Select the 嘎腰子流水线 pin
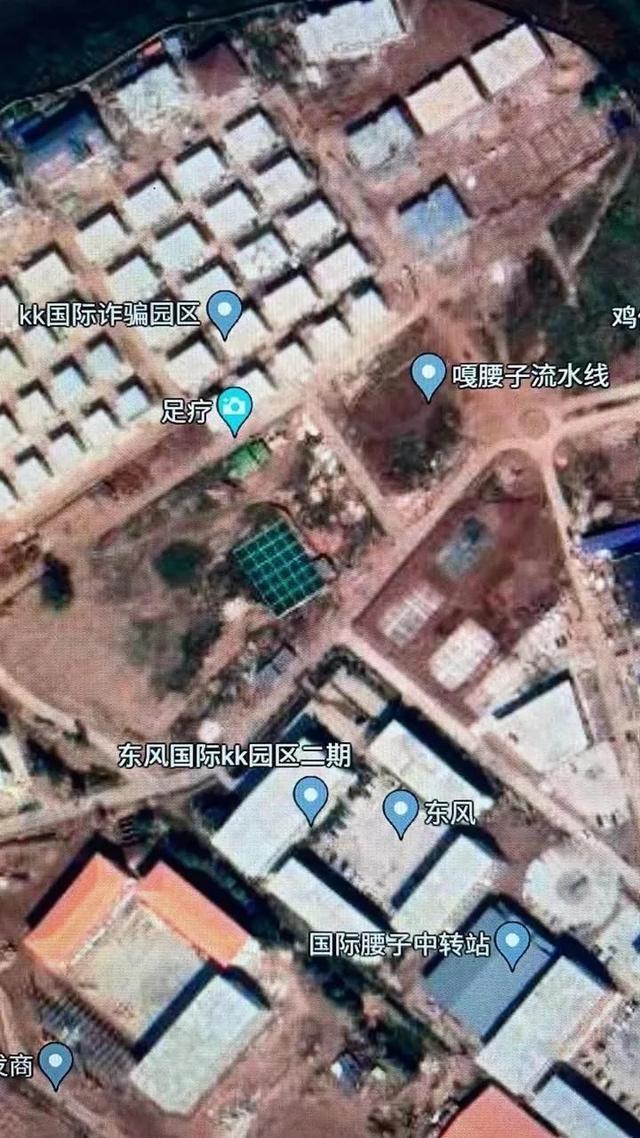The image size is (640, 1138). [x=428, y=376]
